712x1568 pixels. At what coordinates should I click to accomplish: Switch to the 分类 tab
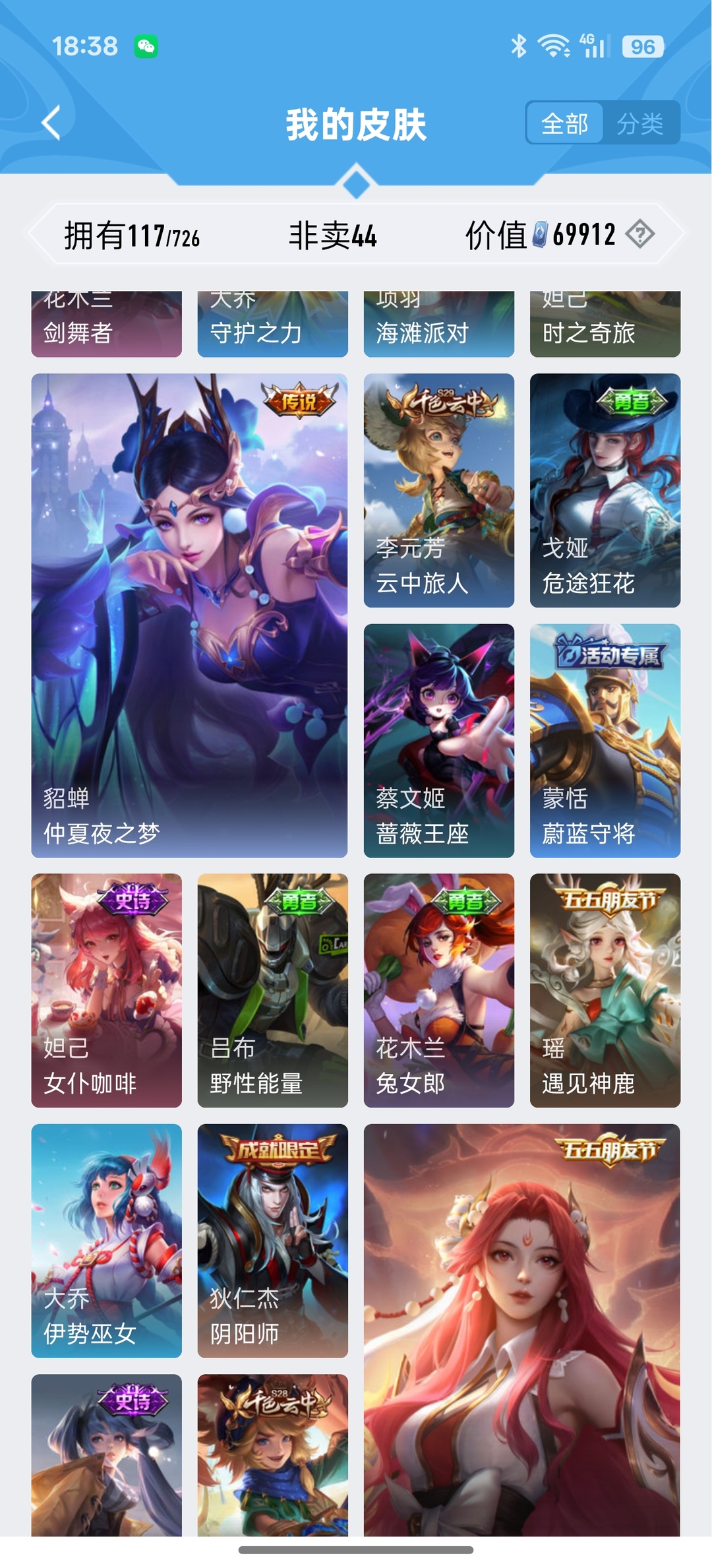pyautogui.click(x=640, y=123)
